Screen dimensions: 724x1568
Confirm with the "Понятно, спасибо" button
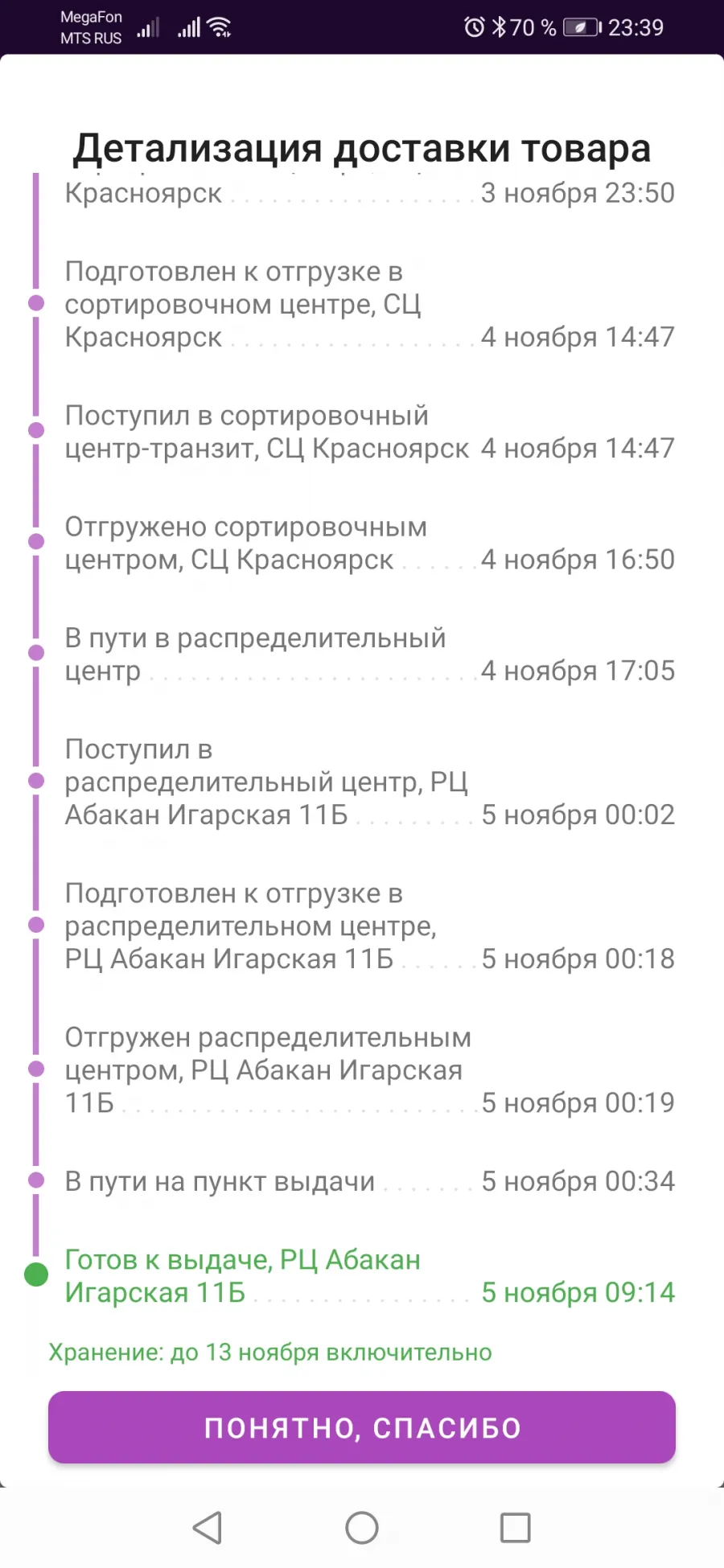[362, 1427]
